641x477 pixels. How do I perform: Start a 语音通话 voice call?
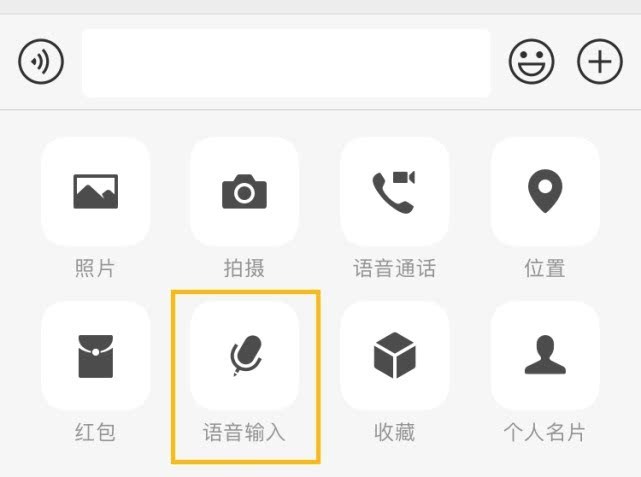(x=394, y=191)
